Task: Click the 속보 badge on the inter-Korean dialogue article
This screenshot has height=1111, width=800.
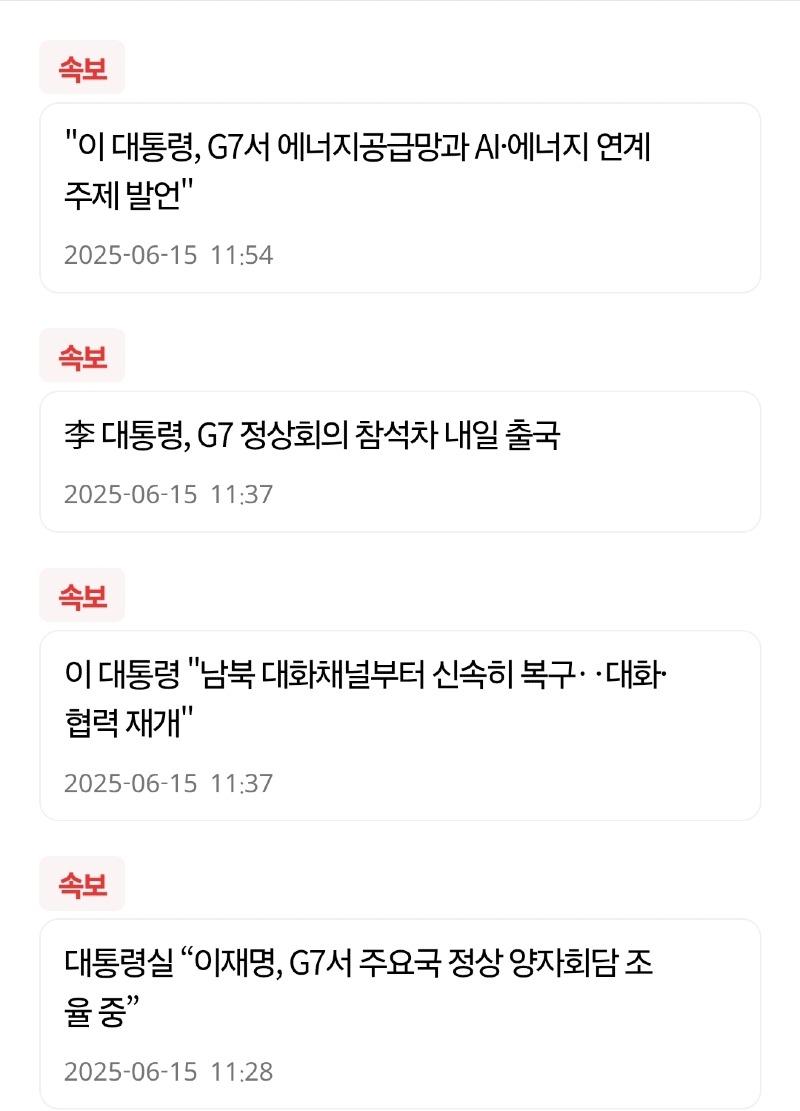Action: tap(84, 596)
